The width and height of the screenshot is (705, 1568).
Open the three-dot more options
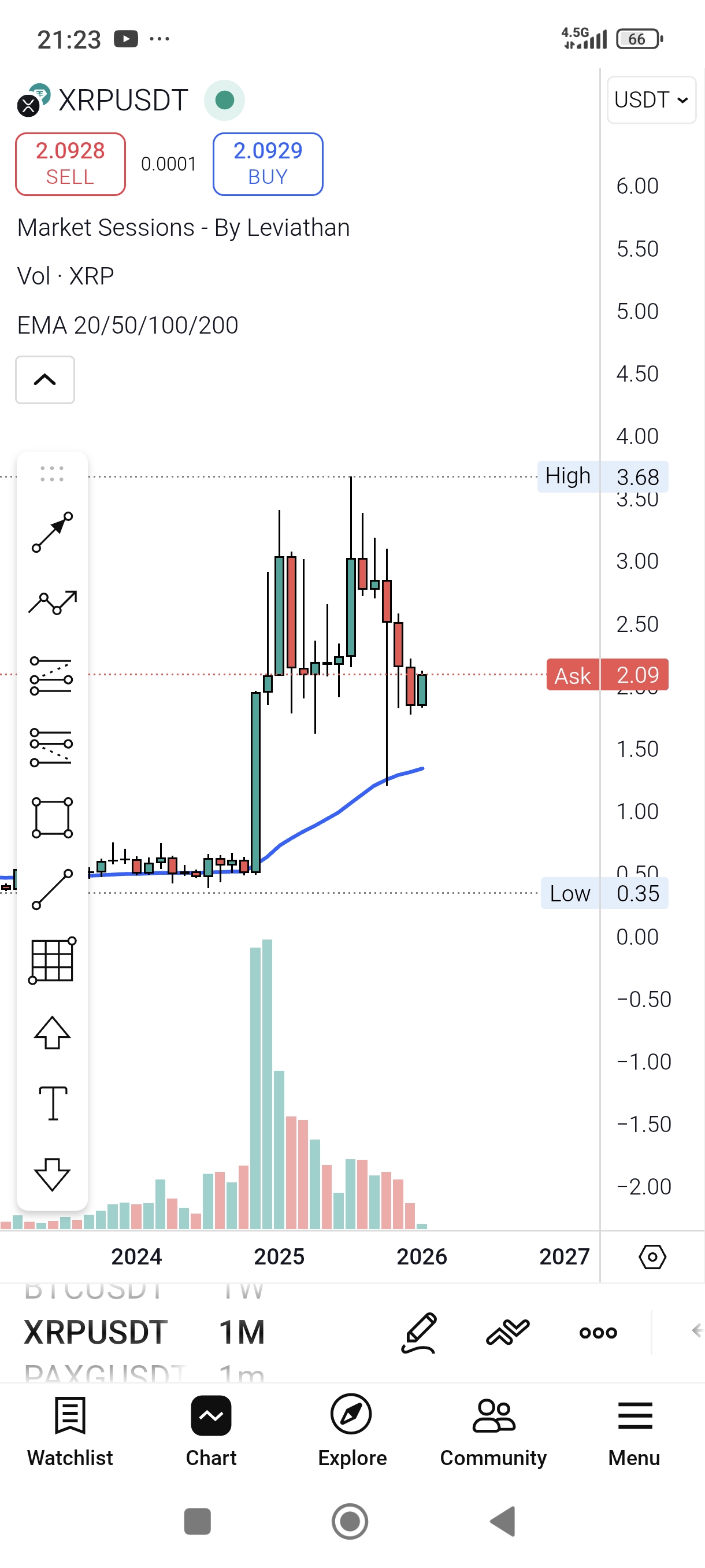click(x=598, y=1332)
